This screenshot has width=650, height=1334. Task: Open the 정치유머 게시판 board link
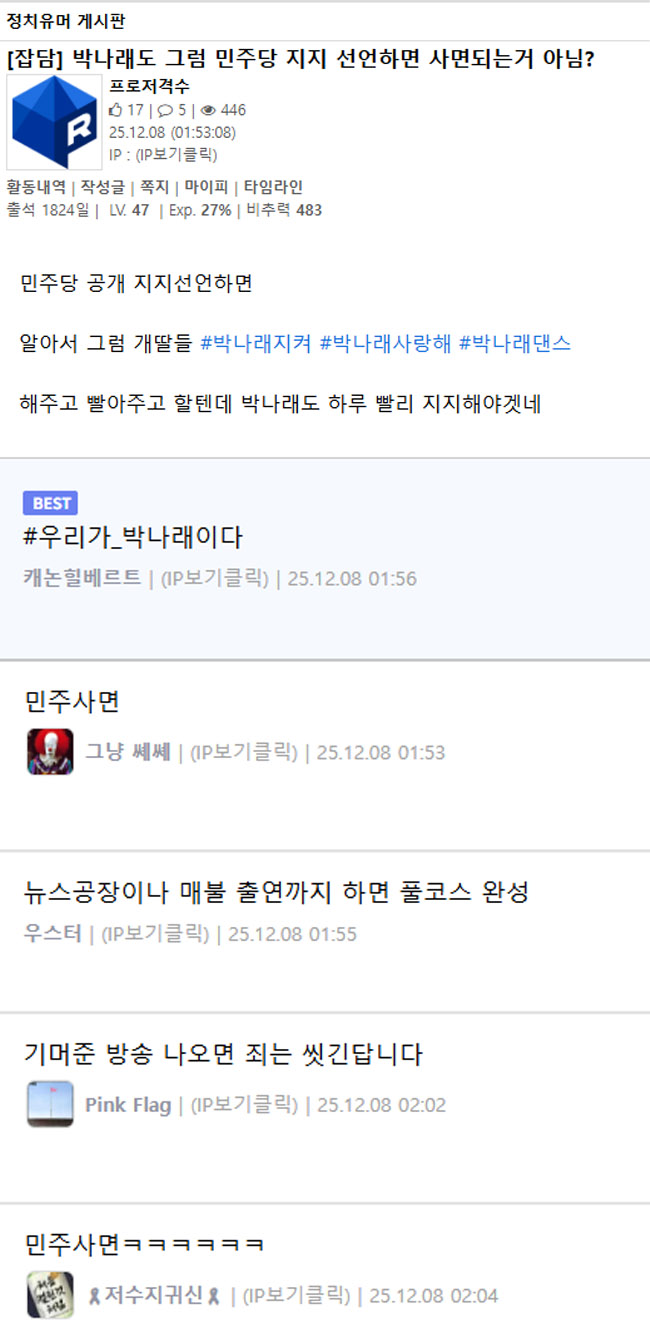tap(66, 21)
